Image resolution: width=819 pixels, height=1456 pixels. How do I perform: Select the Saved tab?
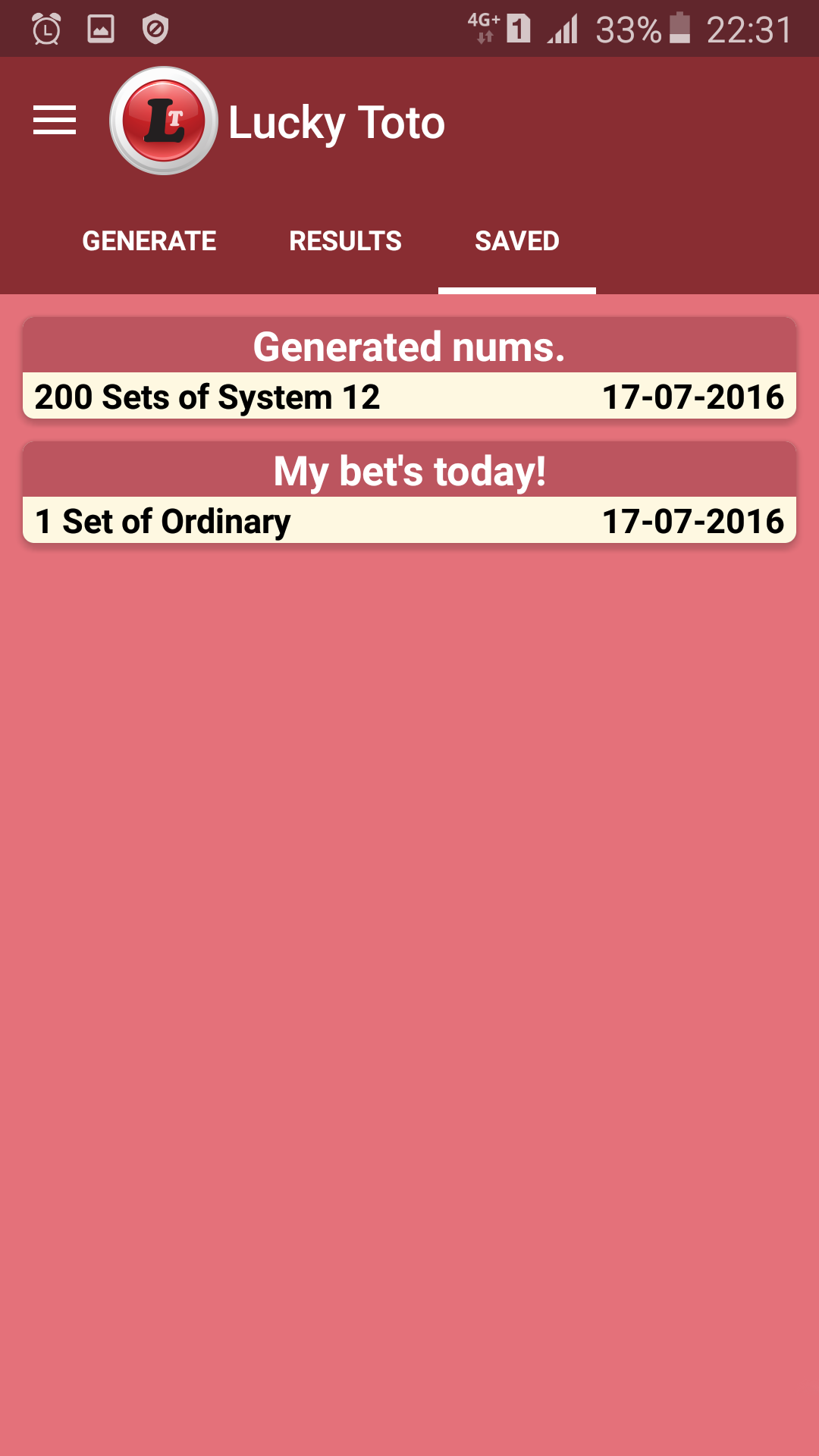point(517,241)
